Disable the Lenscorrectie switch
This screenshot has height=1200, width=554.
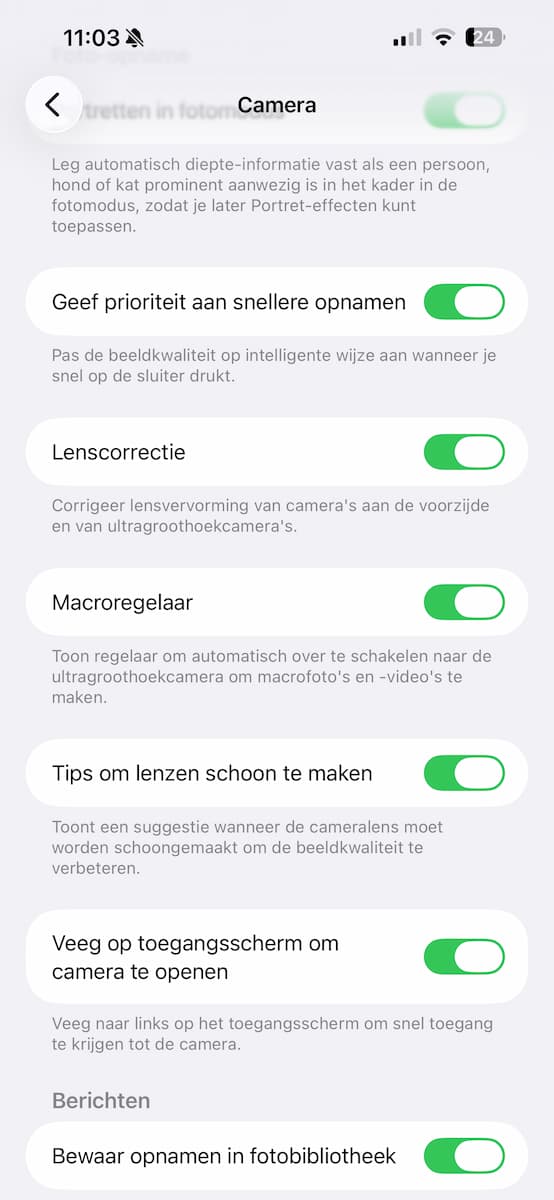pyautogui.click(x=464, y=452)
